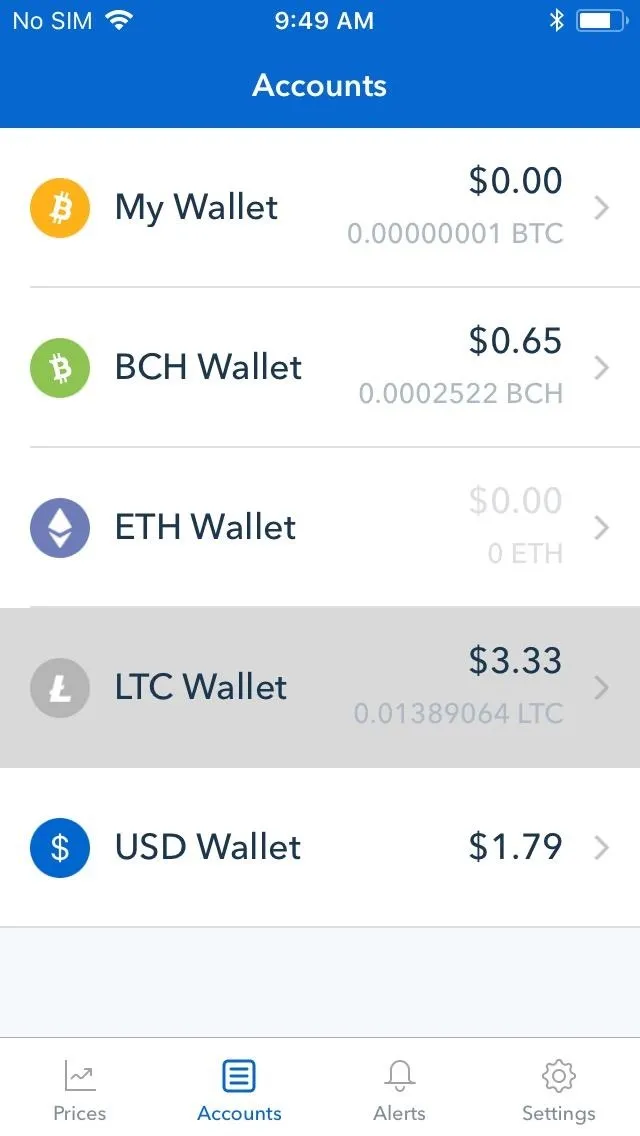Open the BCH Wallet account
This screenshot has width=640, height=1136.
(x=320, y=368)
